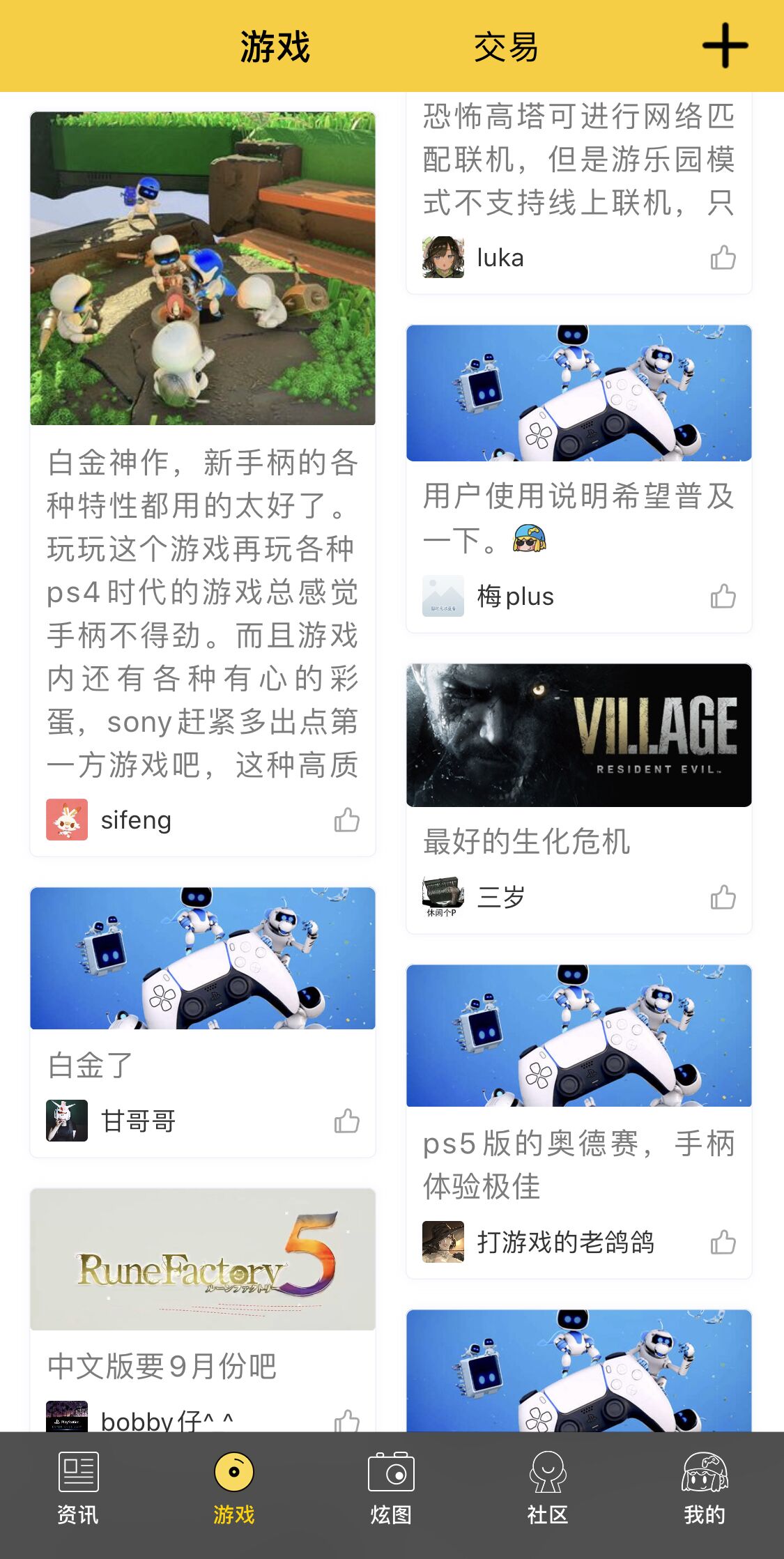The image size is (784, 1559).
Task: Like 梅plus's review
Action: tap(723, 597)
